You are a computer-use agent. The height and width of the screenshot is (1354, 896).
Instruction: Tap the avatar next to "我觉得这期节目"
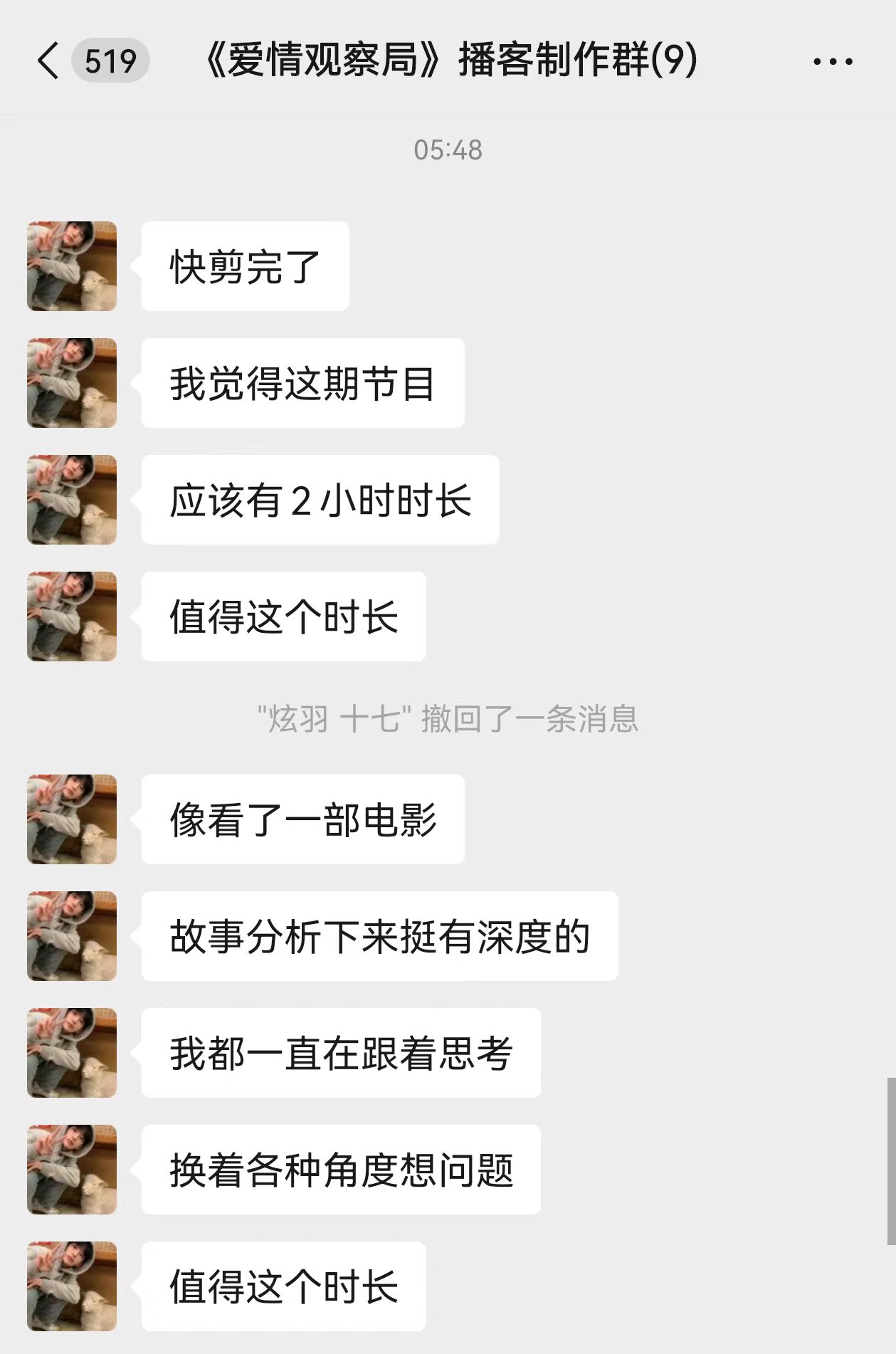tap(72, 383)
